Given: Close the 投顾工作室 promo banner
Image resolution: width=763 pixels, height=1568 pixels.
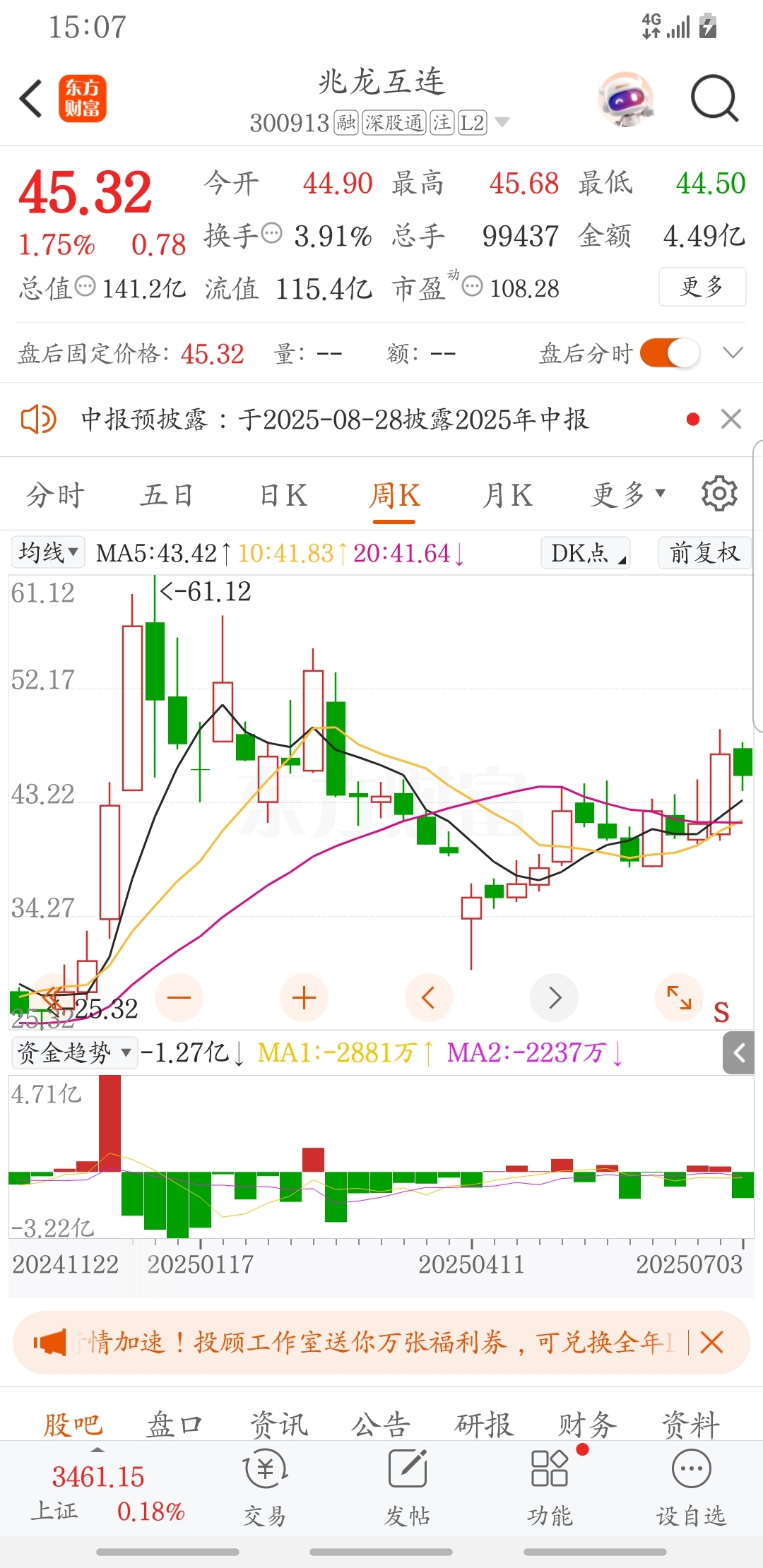Looking at the screenshot, I should (x=711, y=1342).
